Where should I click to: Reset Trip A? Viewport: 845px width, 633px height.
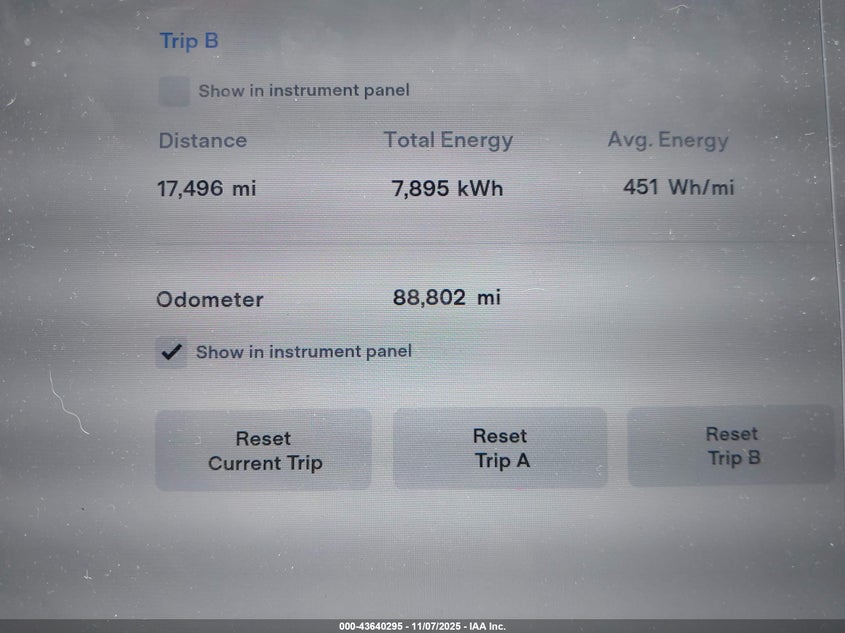(500, 448)
